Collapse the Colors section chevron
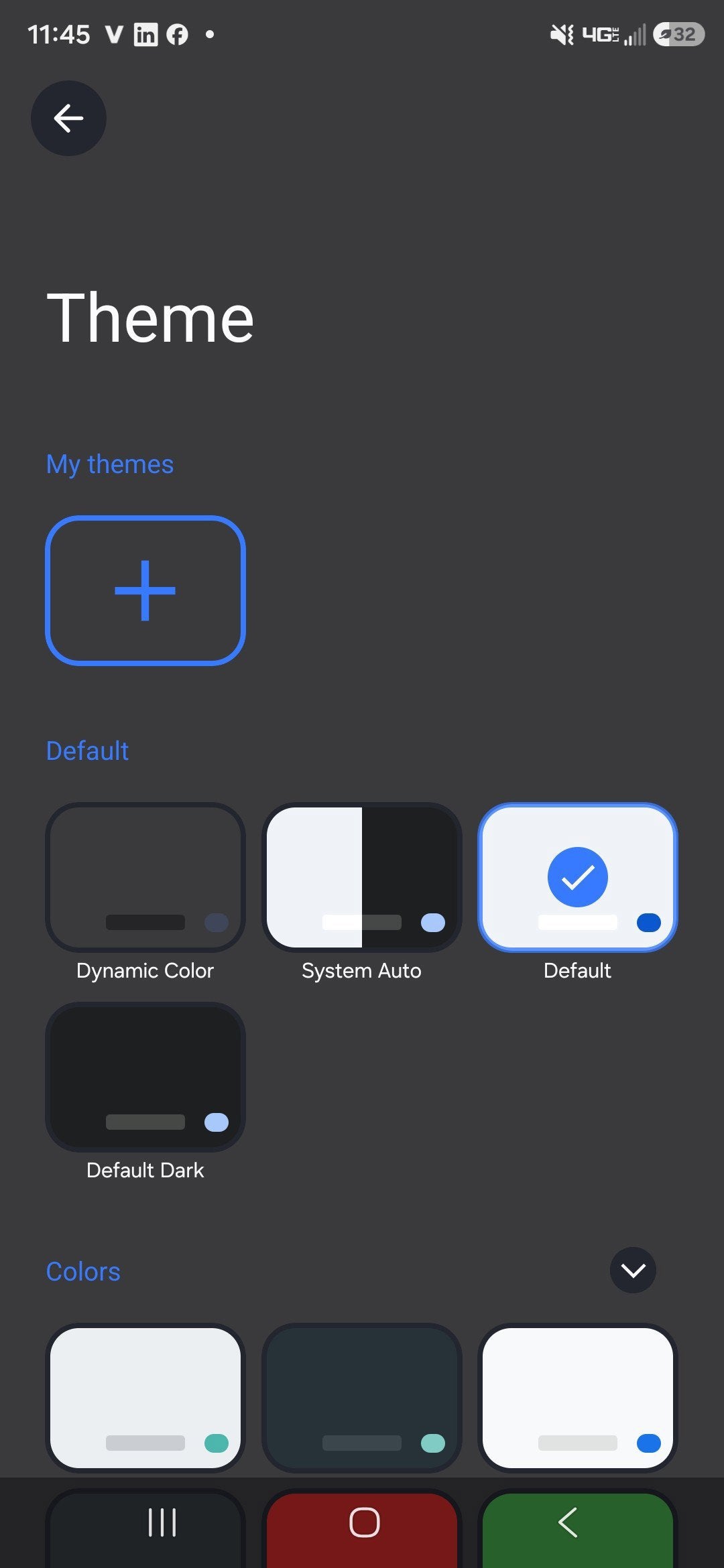This screenshot has width=724, height=1568. [x=633, y=1270]
